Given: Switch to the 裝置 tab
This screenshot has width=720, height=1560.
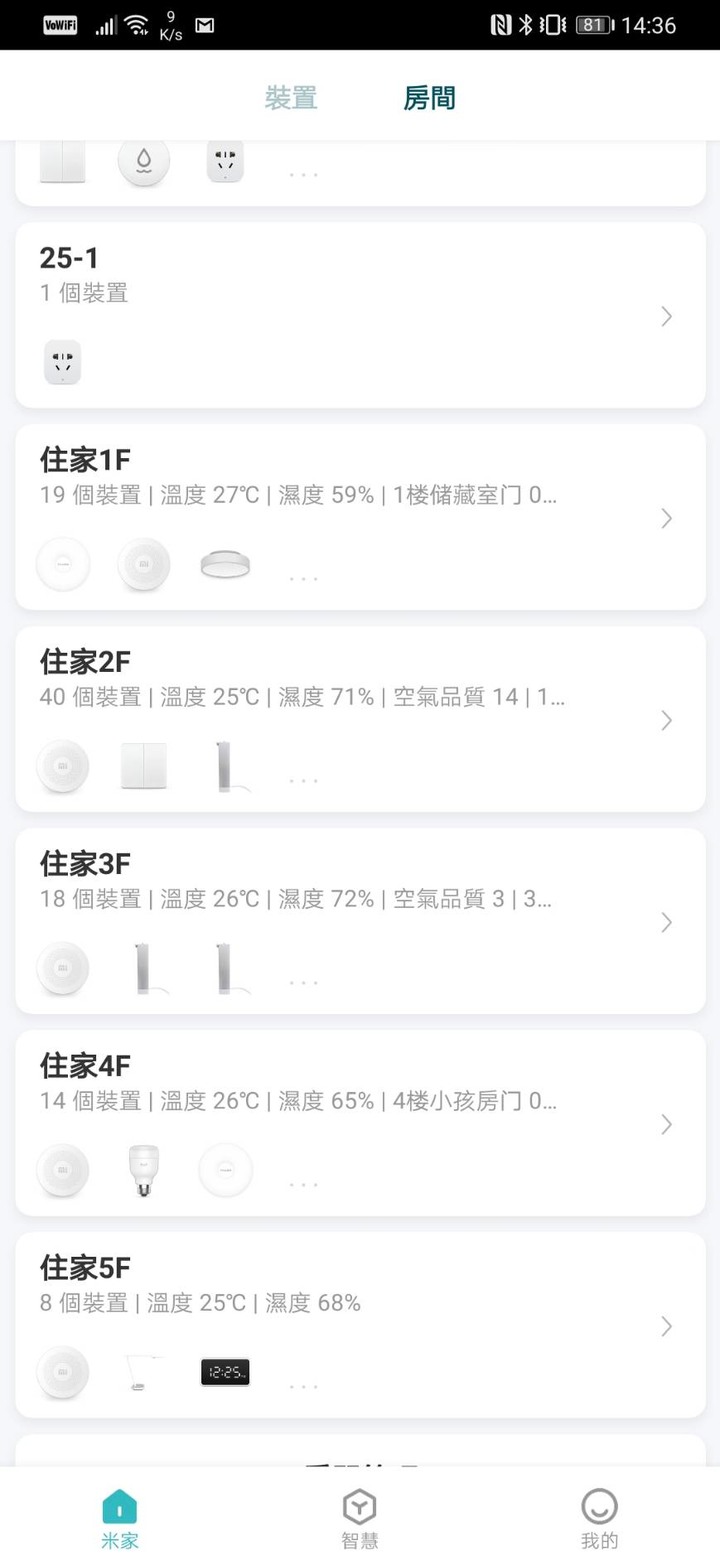Looking at the screenshot, I should pyautogui.click(x=291, y=98).
